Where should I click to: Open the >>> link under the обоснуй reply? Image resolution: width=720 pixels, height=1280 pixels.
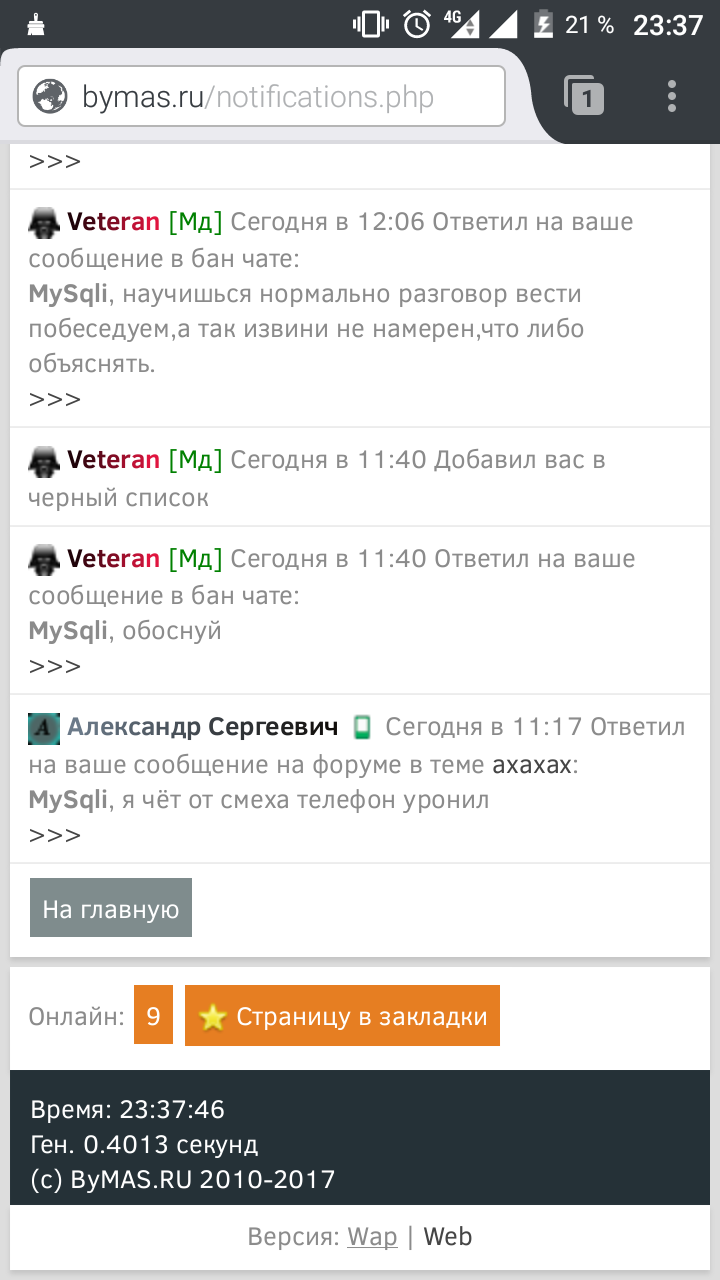tap(55, 666)
